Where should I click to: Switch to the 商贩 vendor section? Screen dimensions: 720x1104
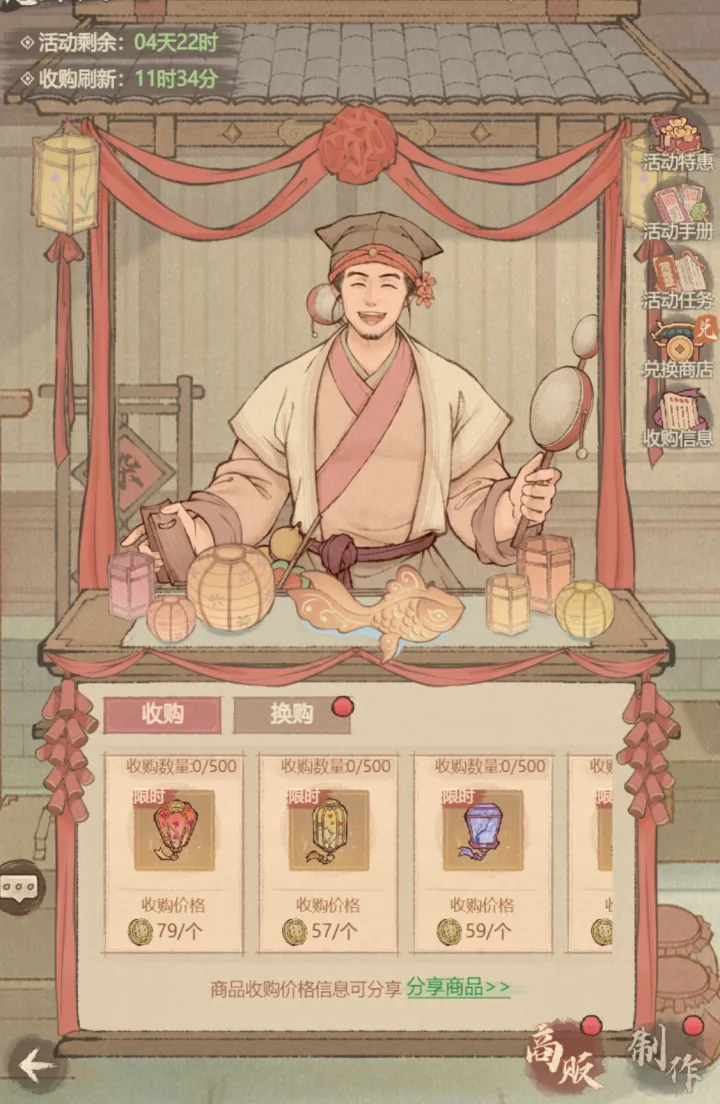pyautogui.click(x=565, y=1056)
